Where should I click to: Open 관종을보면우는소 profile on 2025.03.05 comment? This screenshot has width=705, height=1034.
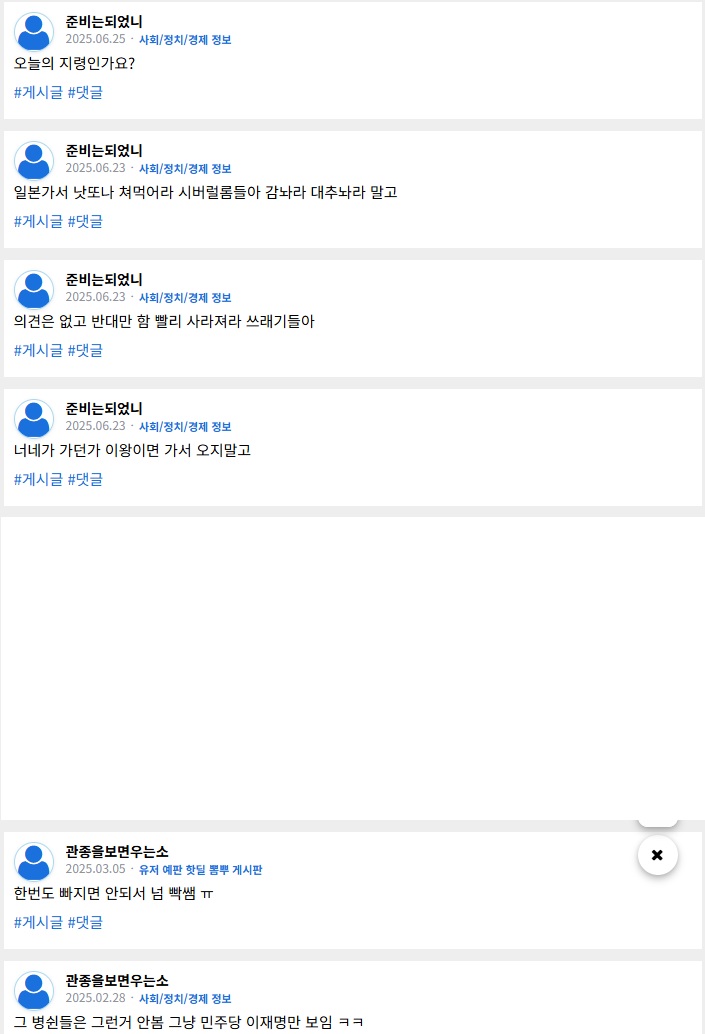click(x=117, y=852)
